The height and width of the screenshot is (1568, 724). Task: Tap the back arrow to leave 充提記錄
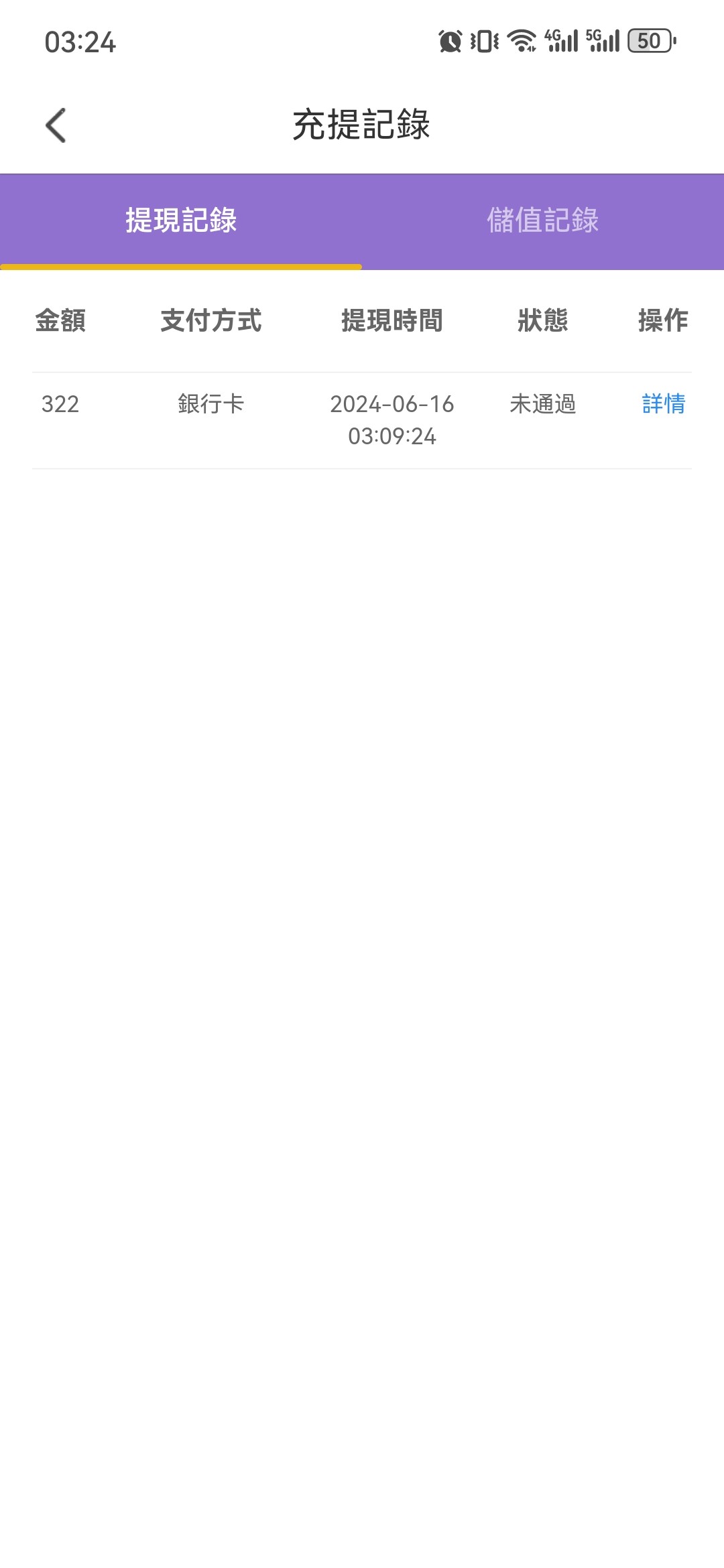(56, 125)
